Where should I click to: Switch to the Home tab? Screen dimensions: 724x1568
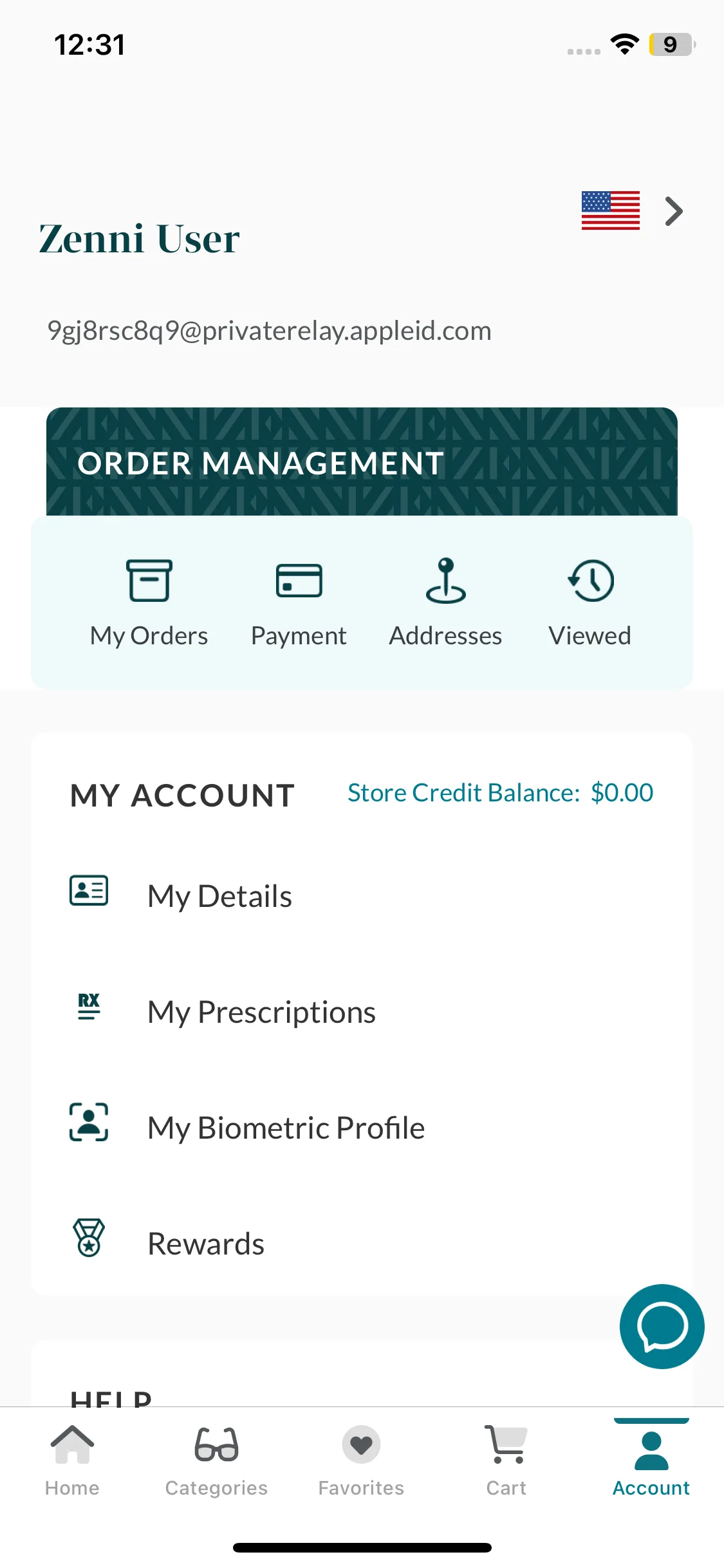(72, 1461)
